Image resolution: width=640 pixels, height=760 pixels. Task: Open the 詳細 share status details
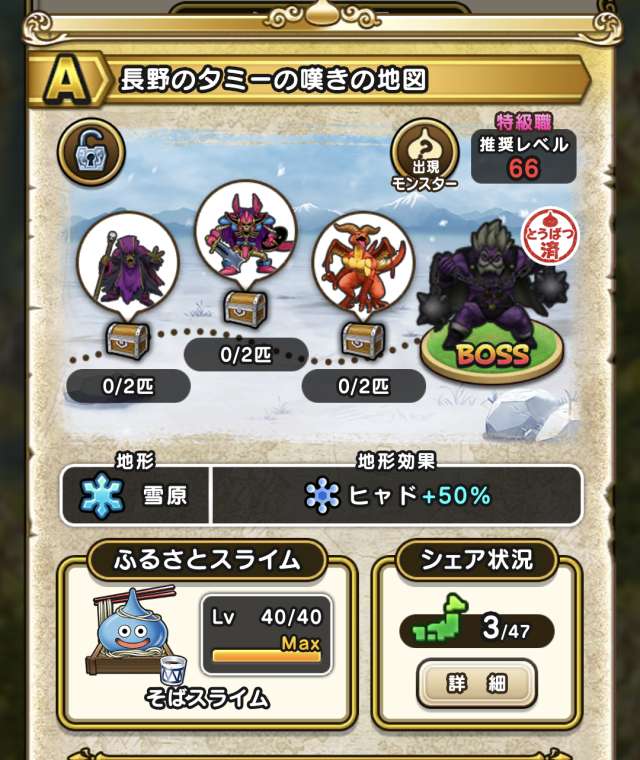coord(476,683)
